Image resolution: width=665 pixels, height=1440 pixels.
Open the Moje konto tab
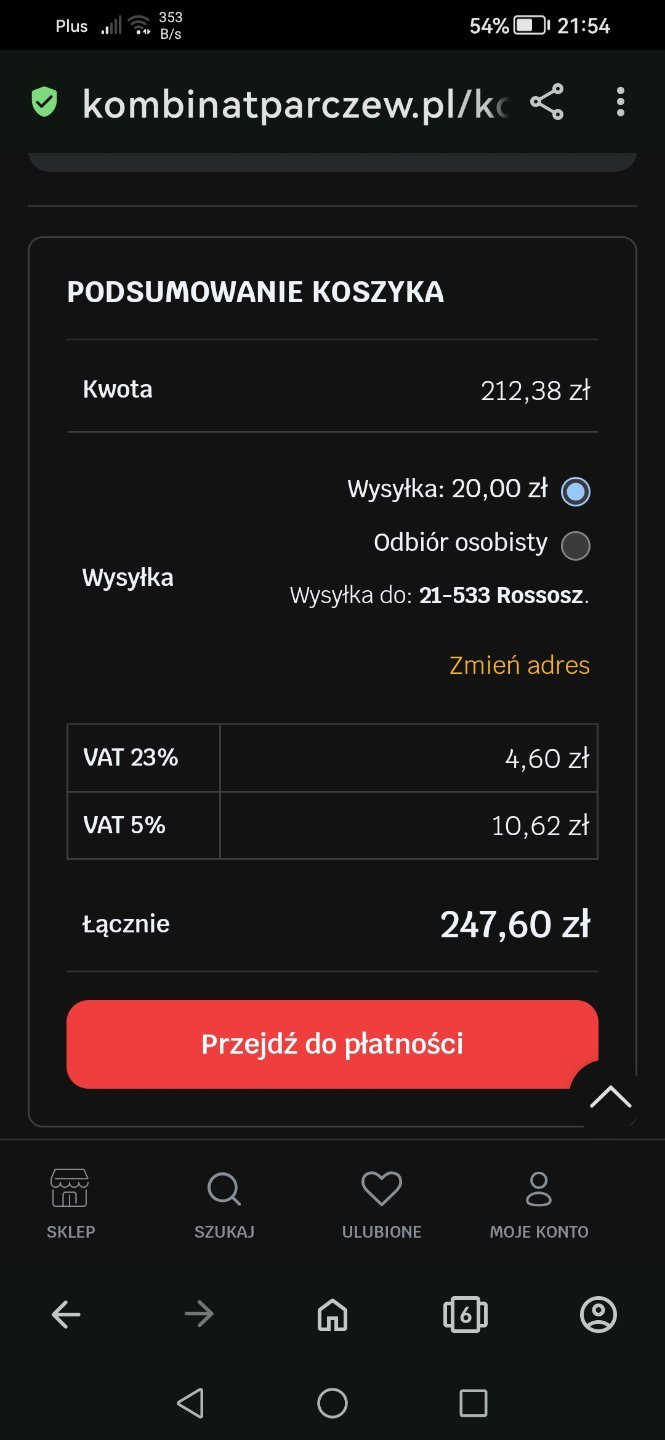click(x=539, y=1204)
